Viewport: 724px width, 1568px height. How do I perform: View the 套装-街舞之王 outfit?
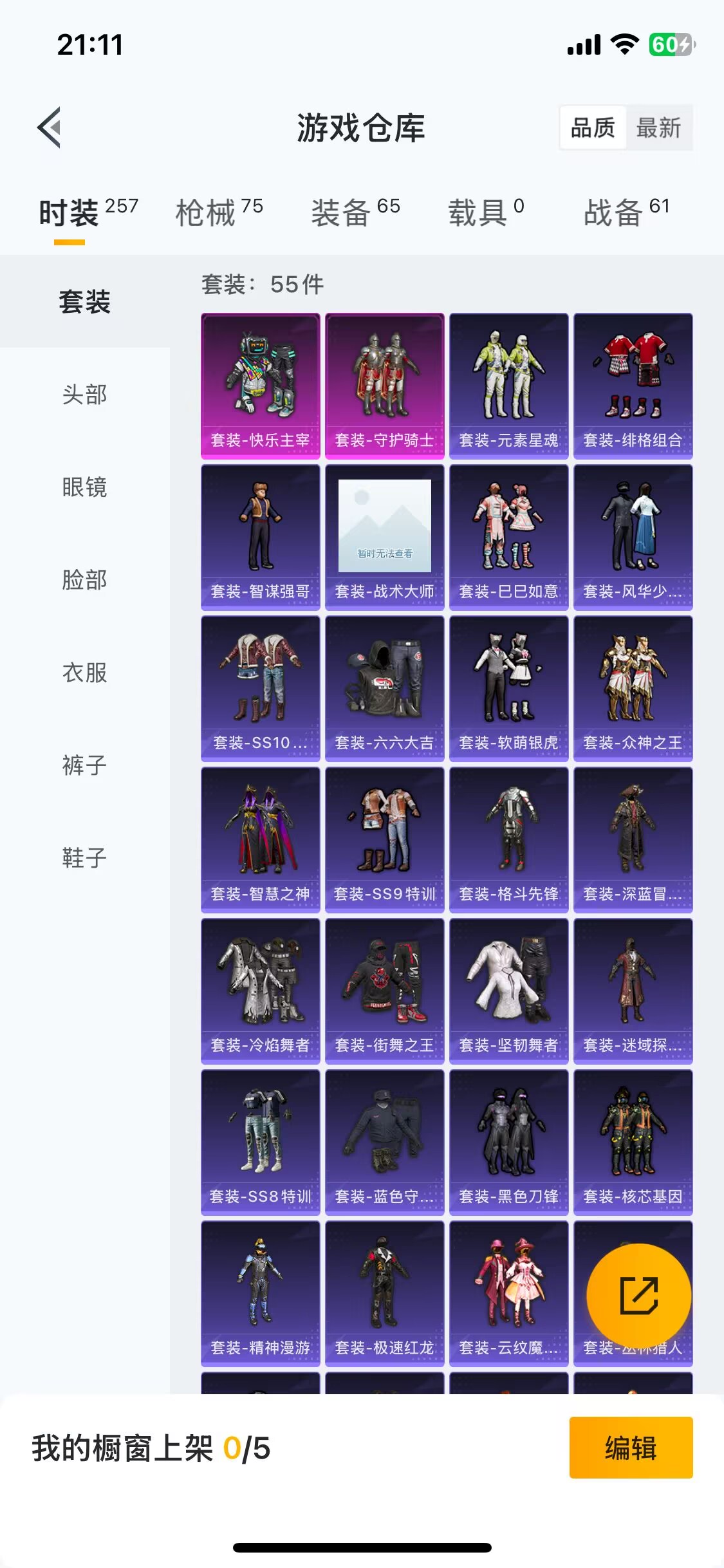click(385, 991)
